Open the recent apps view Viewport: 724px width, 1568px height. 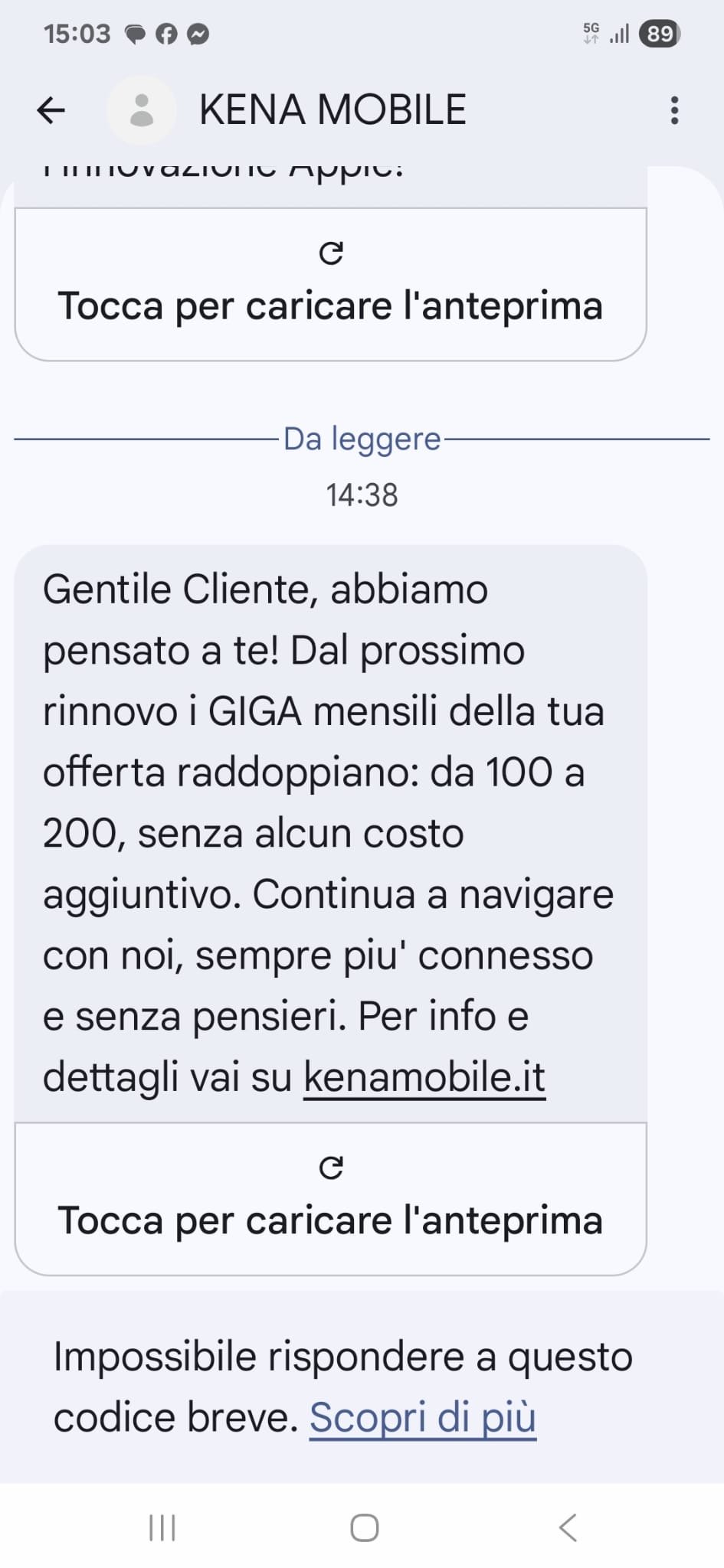162,1528
